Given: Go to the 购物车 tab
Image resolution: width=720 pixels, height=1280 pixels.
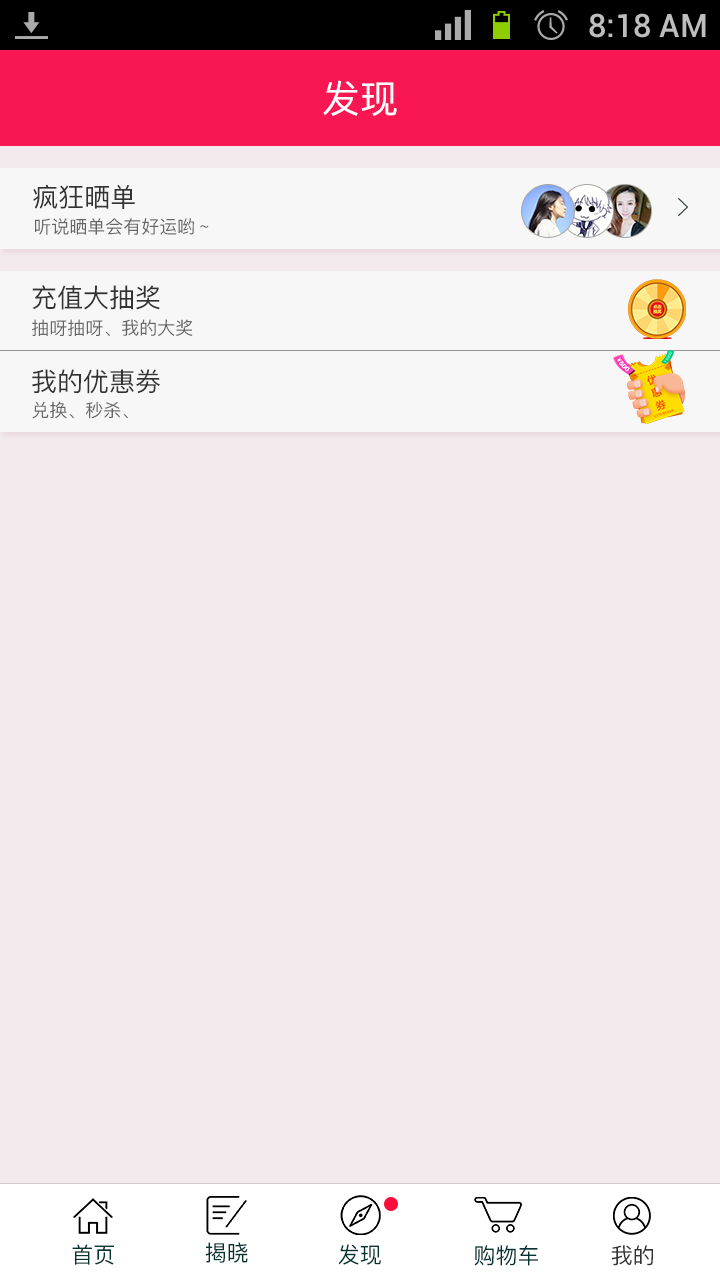Looking at the screenshot, I should point(505,1232).
